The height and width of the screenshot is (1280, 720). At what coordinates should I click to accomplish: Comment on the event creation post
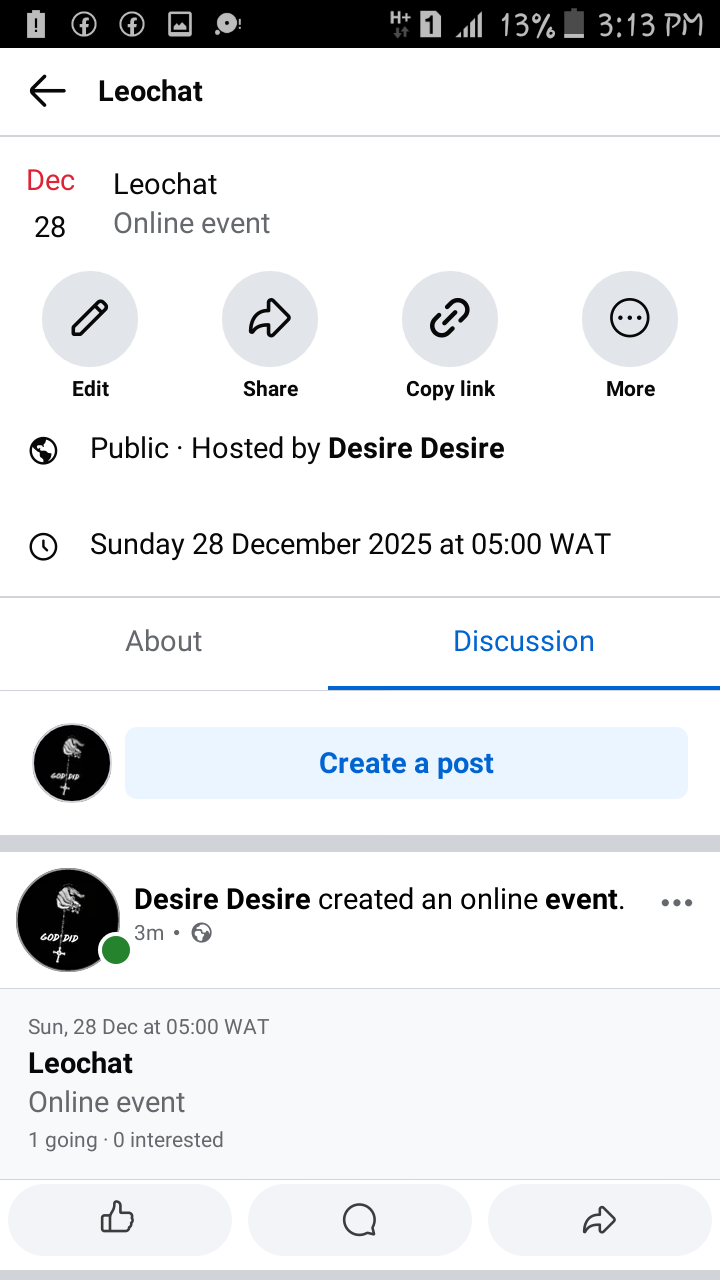359,1219
